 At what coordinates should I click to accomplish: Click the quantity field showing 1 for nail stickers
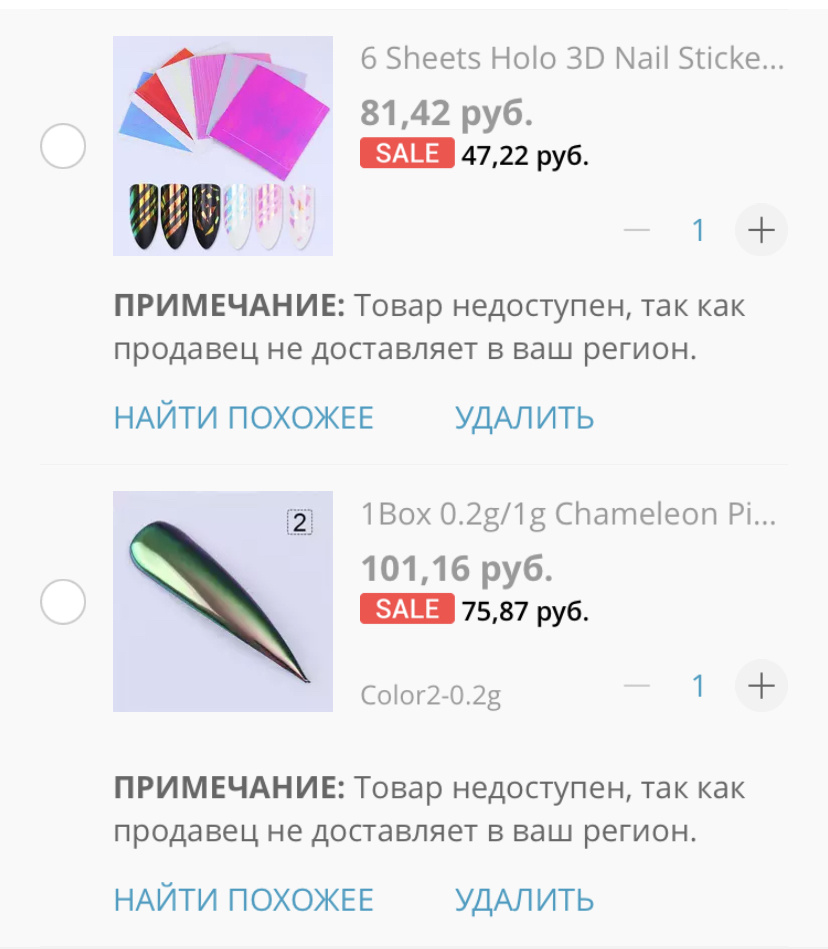[x=700, y=228]
